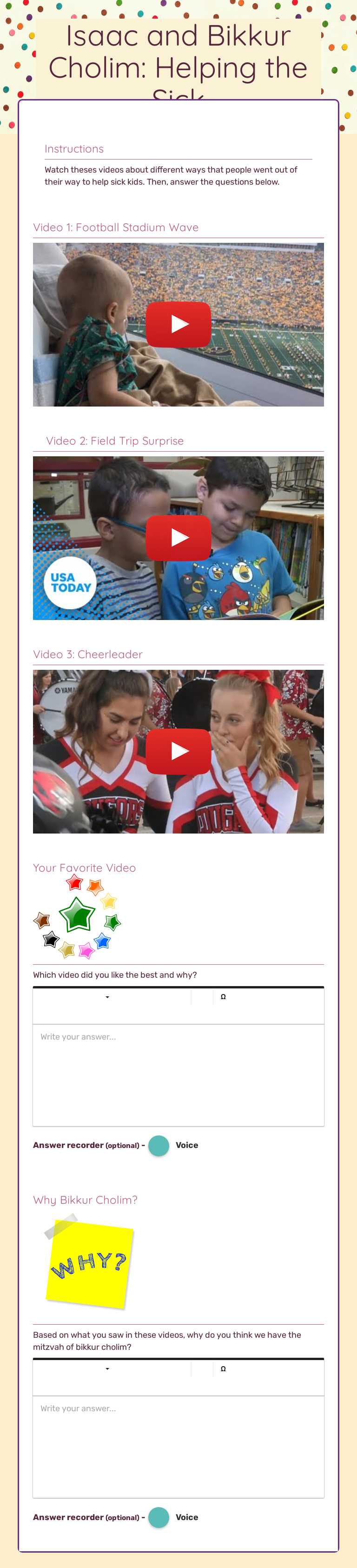Open format dropdown in favorite video editor
The image size is (357, 1568).
107,997
